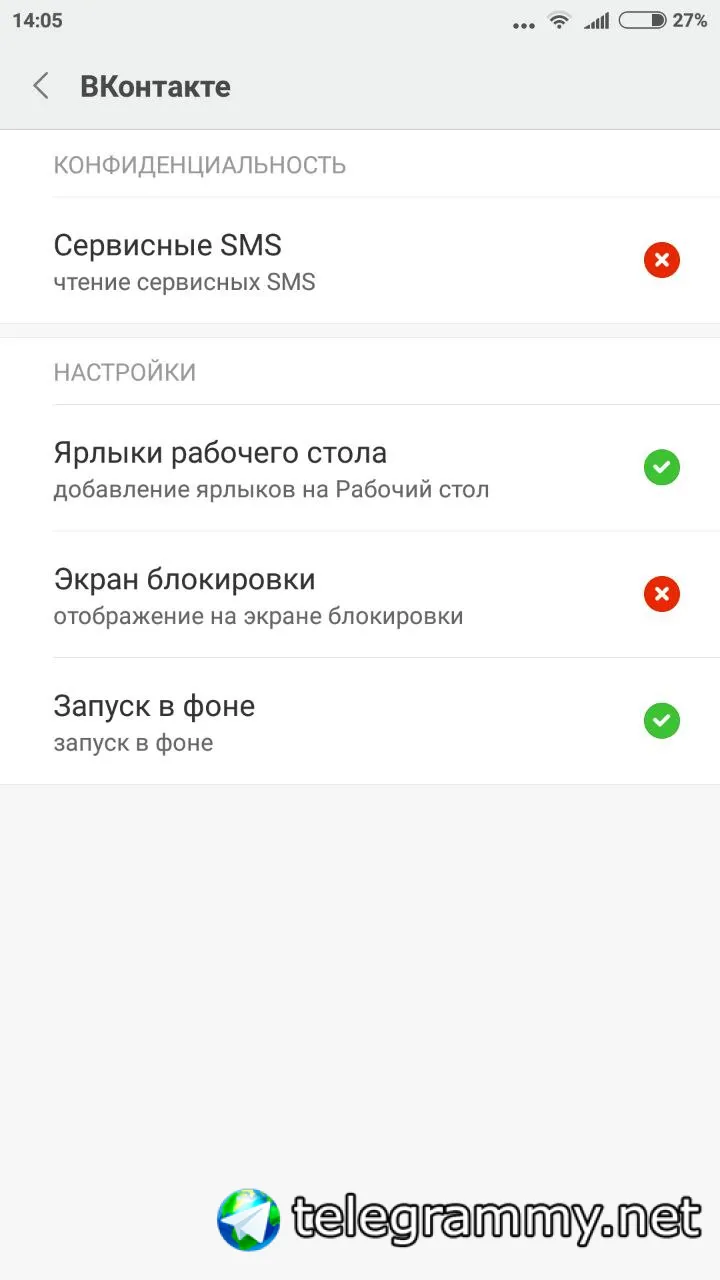Open the Экран блокировки permission row
The width and height of the screenshot is (720, 1280).
pyautogui.click(x=360, y=595)
